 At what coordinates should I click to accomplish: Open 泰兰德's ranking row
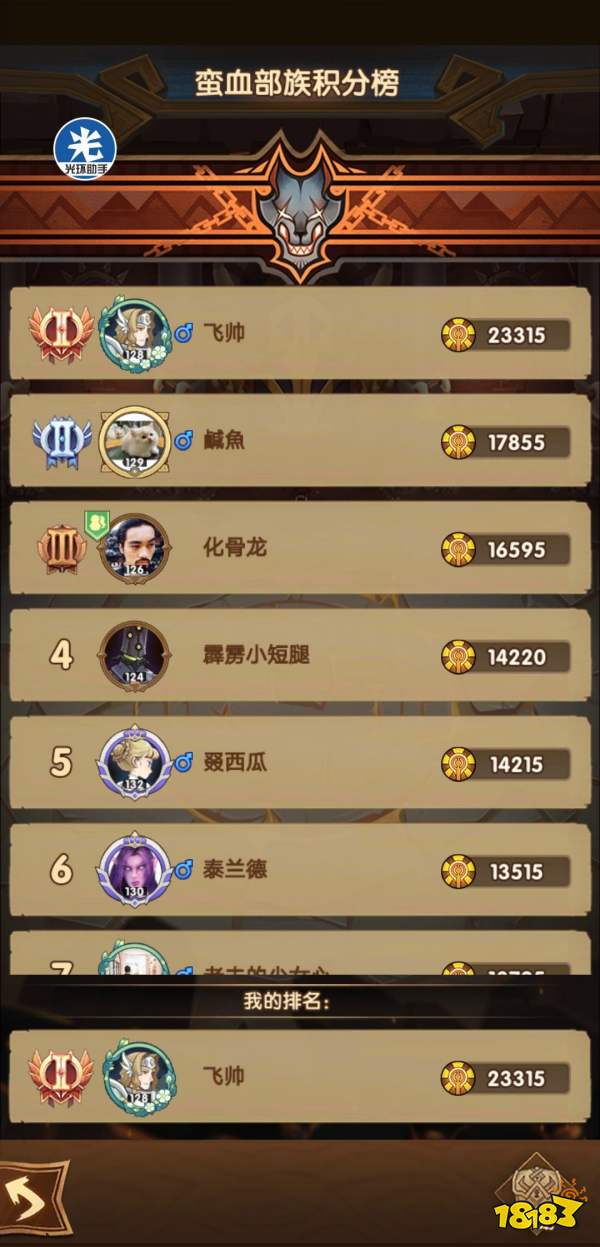[x=298, y=870]
